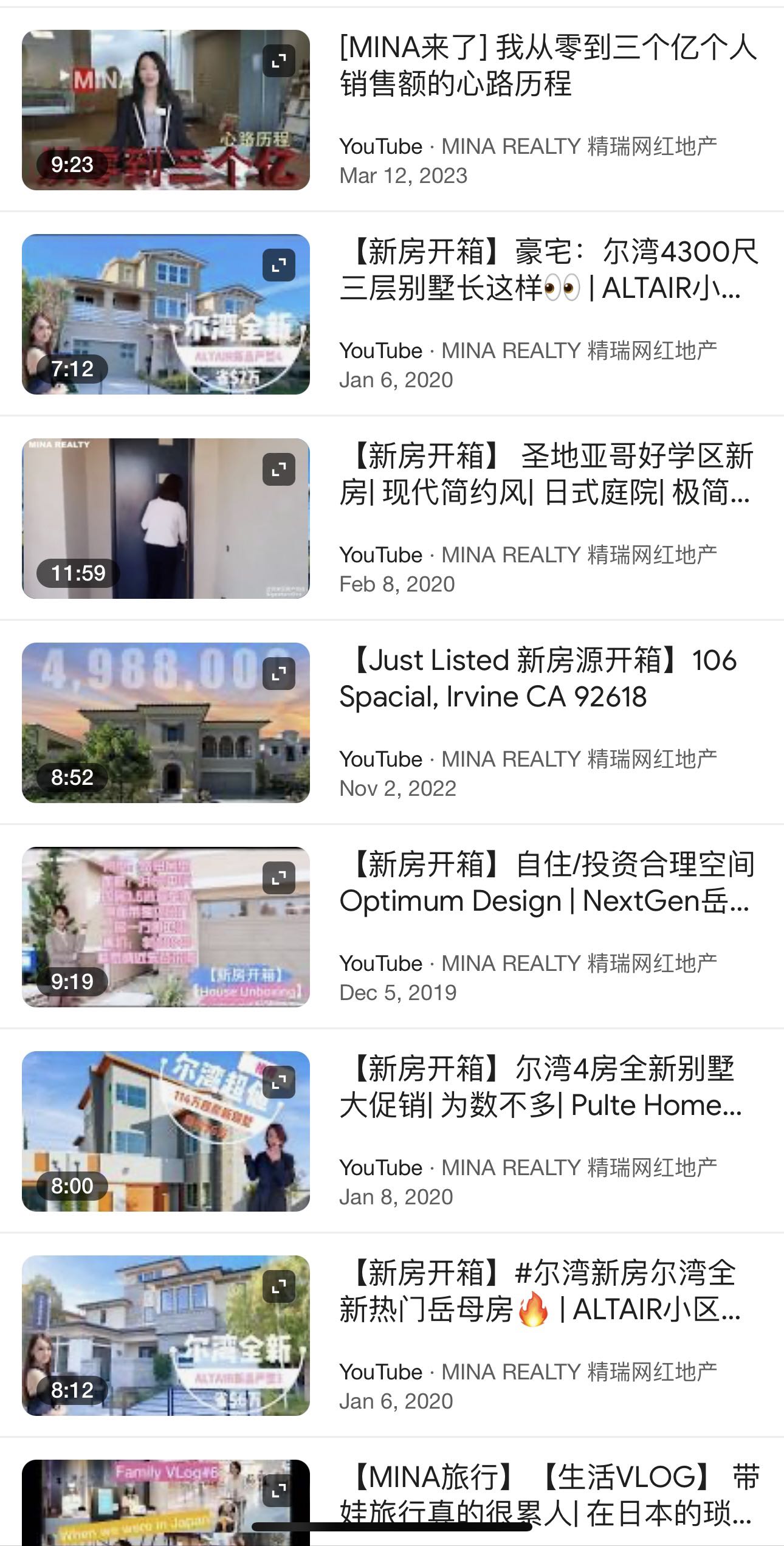
Task: Open the 4300尺三层别墅 ALTAIR video result
Action: (x=547, y=270)
